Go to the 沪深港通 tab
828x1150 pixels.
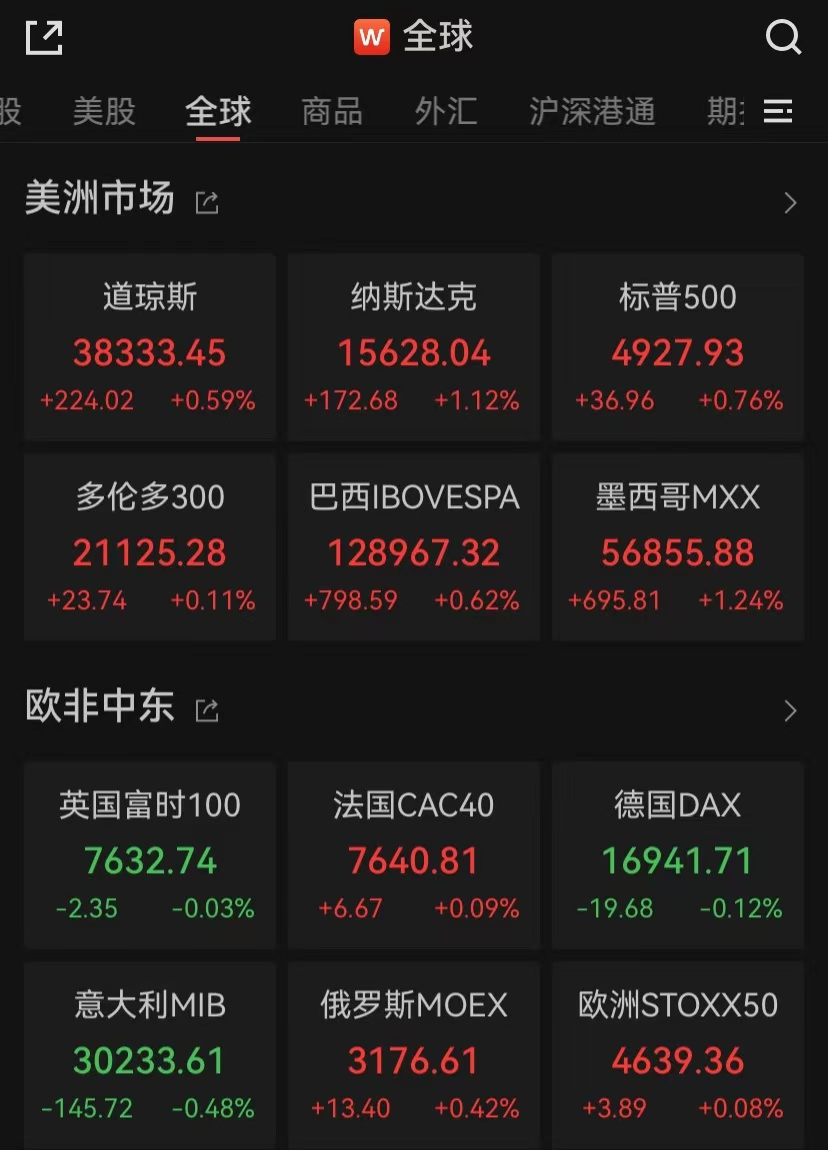point(592,111)
